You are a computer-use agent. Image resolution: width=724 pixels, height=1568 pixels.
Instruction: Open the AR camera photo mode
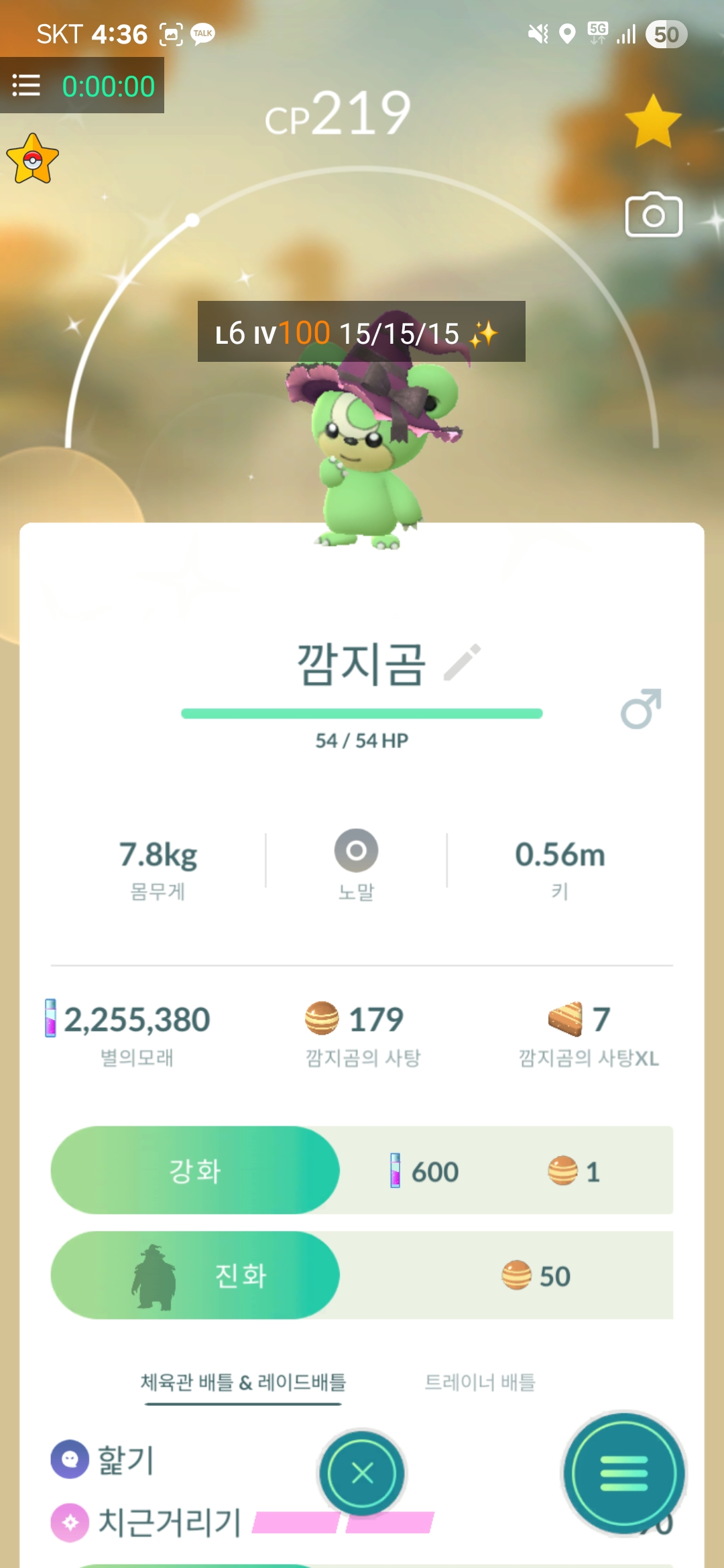[654, 216]
